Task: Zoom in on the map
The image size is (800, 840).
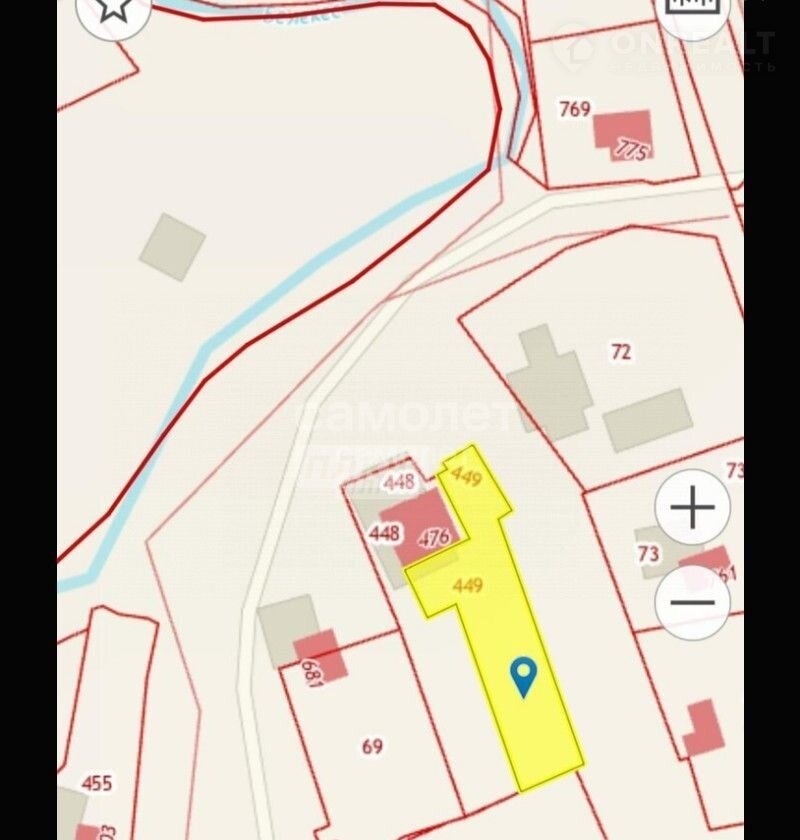Action: click(692, 508)
